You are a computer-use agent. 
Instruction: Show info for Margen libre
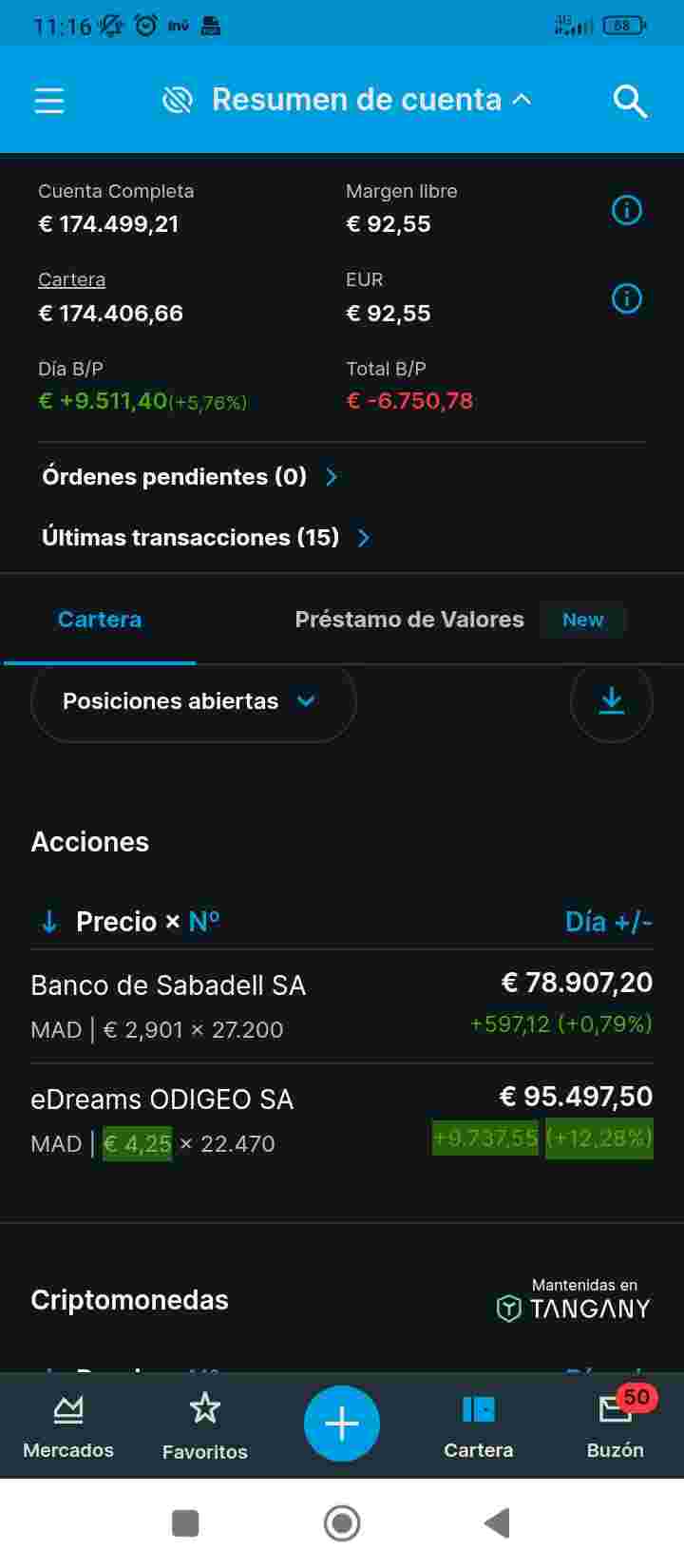click(x=626, y=209)
